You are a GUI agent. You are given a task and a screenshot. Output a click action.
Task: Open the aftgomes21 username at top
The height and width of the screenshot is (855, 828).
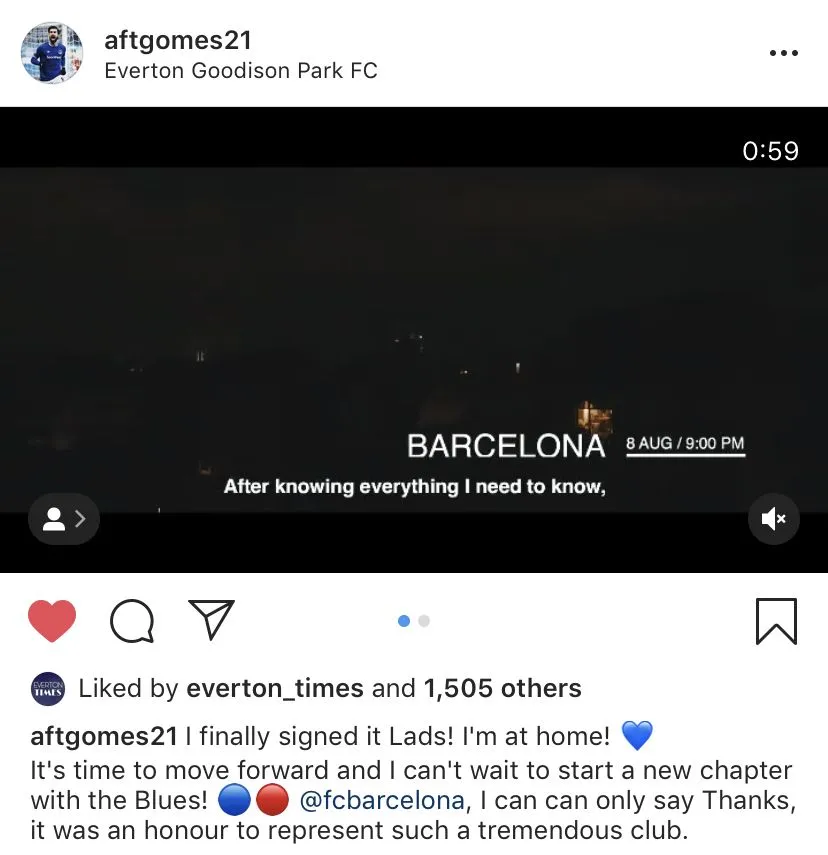(x=178, y=40)
